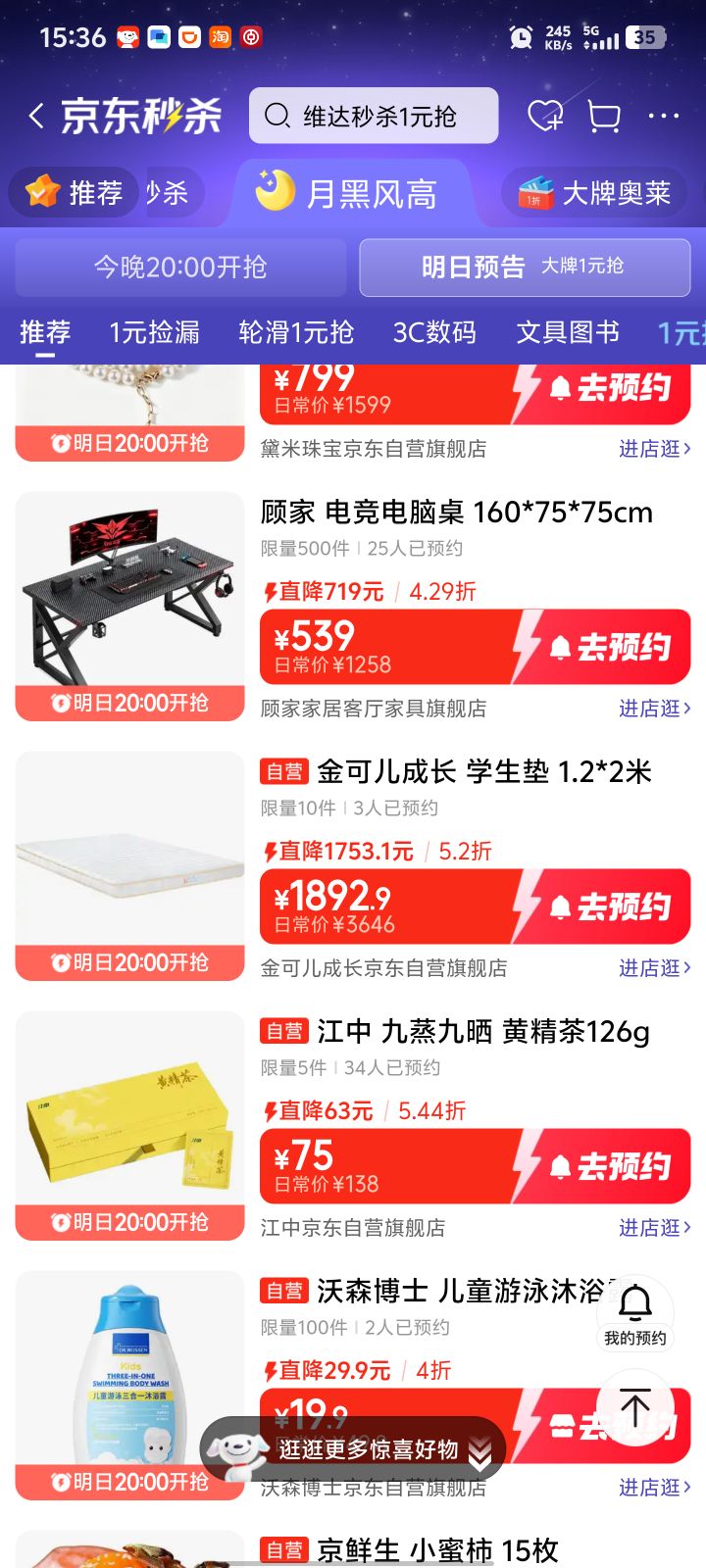Switch to the 文具图书 category
The height and width of the screenshot is (1568, 706).
tap(568, 332)
